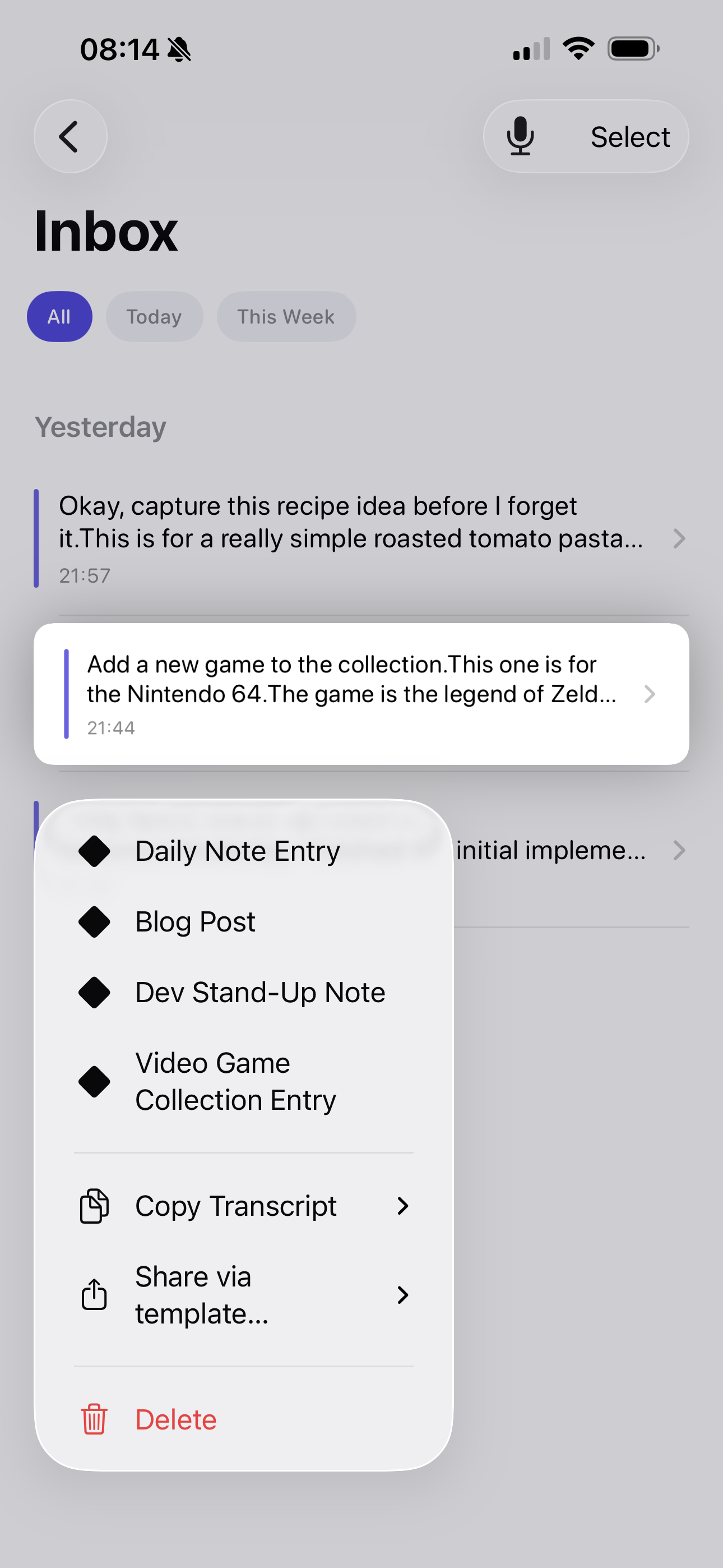Screen dimensions: 723x1568
Task: Delete this note
Action: 175,1419
